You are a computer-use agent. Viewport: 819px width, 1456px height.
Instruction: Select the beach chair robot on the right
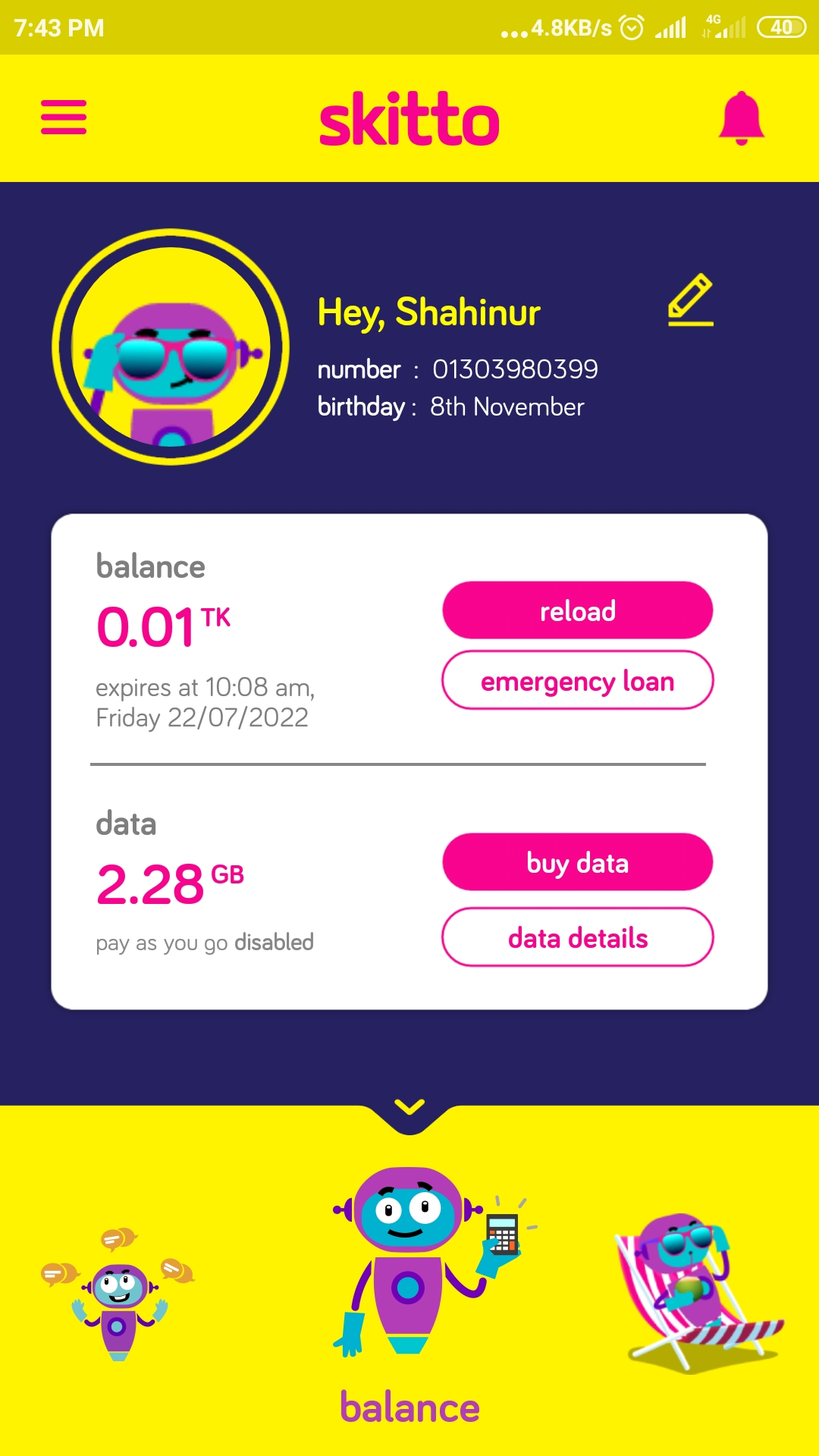click(699, 1293)
